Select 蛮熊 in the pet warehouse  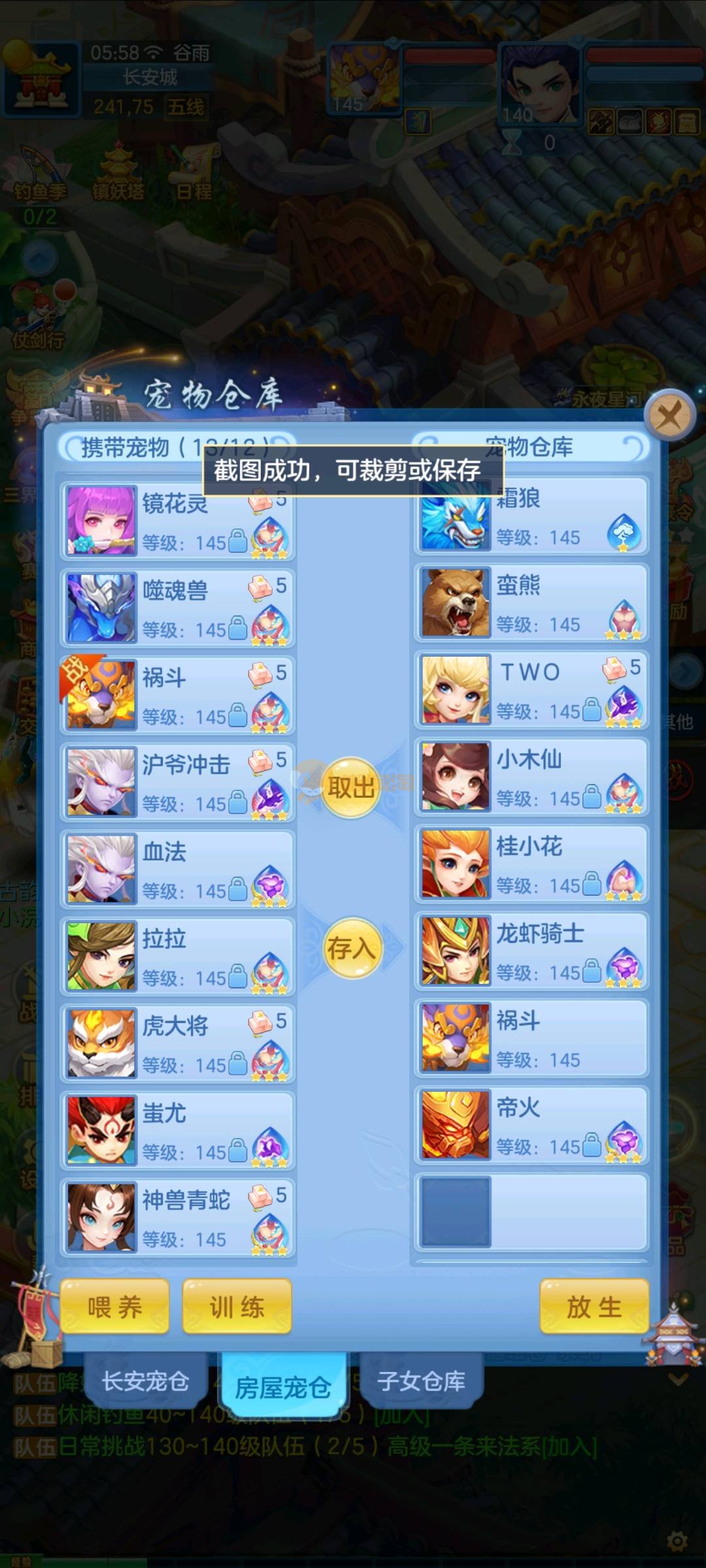531,602
